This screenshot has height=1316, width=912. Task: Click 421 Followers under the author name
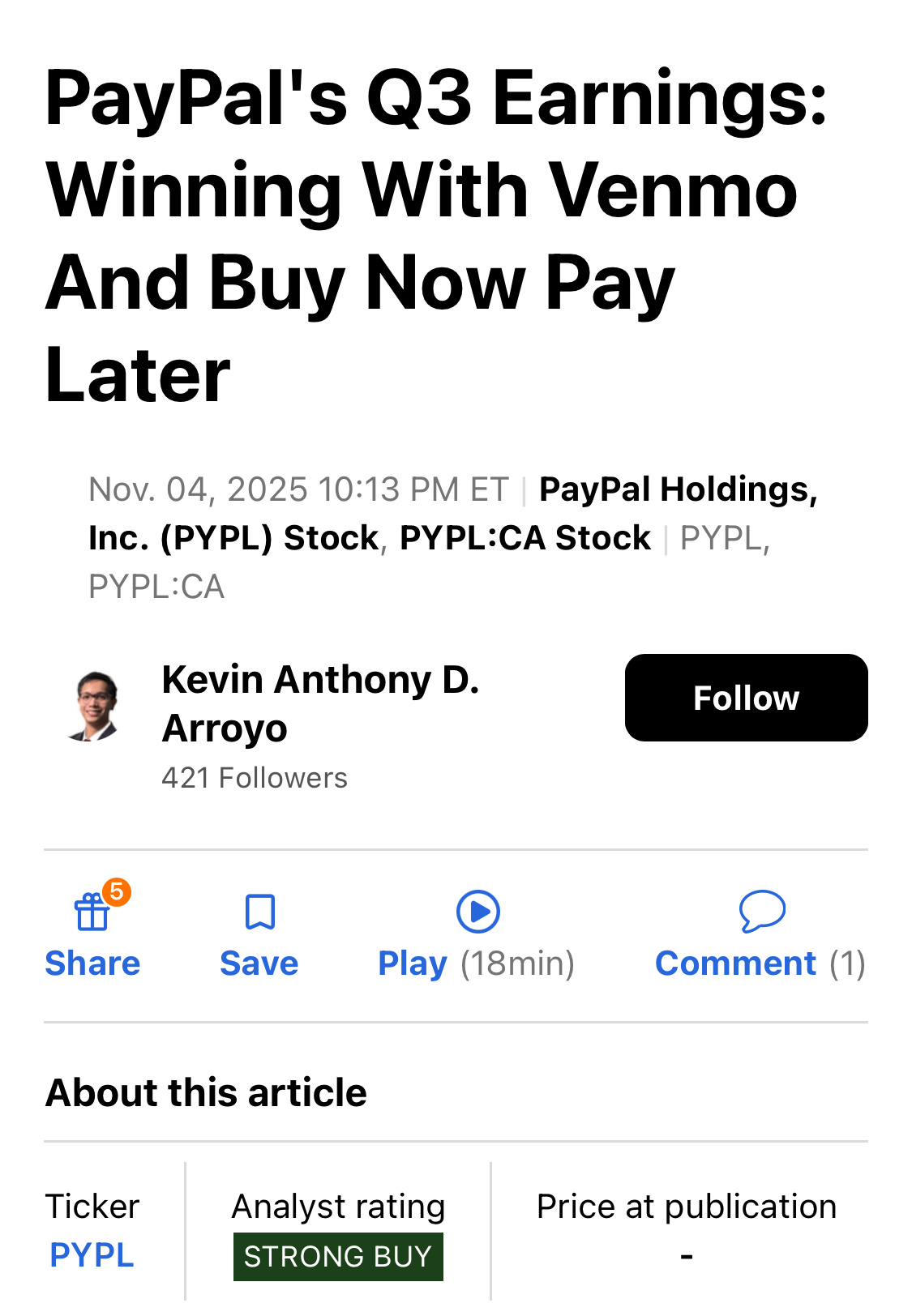pyautogui.click(x=254, y=776)
